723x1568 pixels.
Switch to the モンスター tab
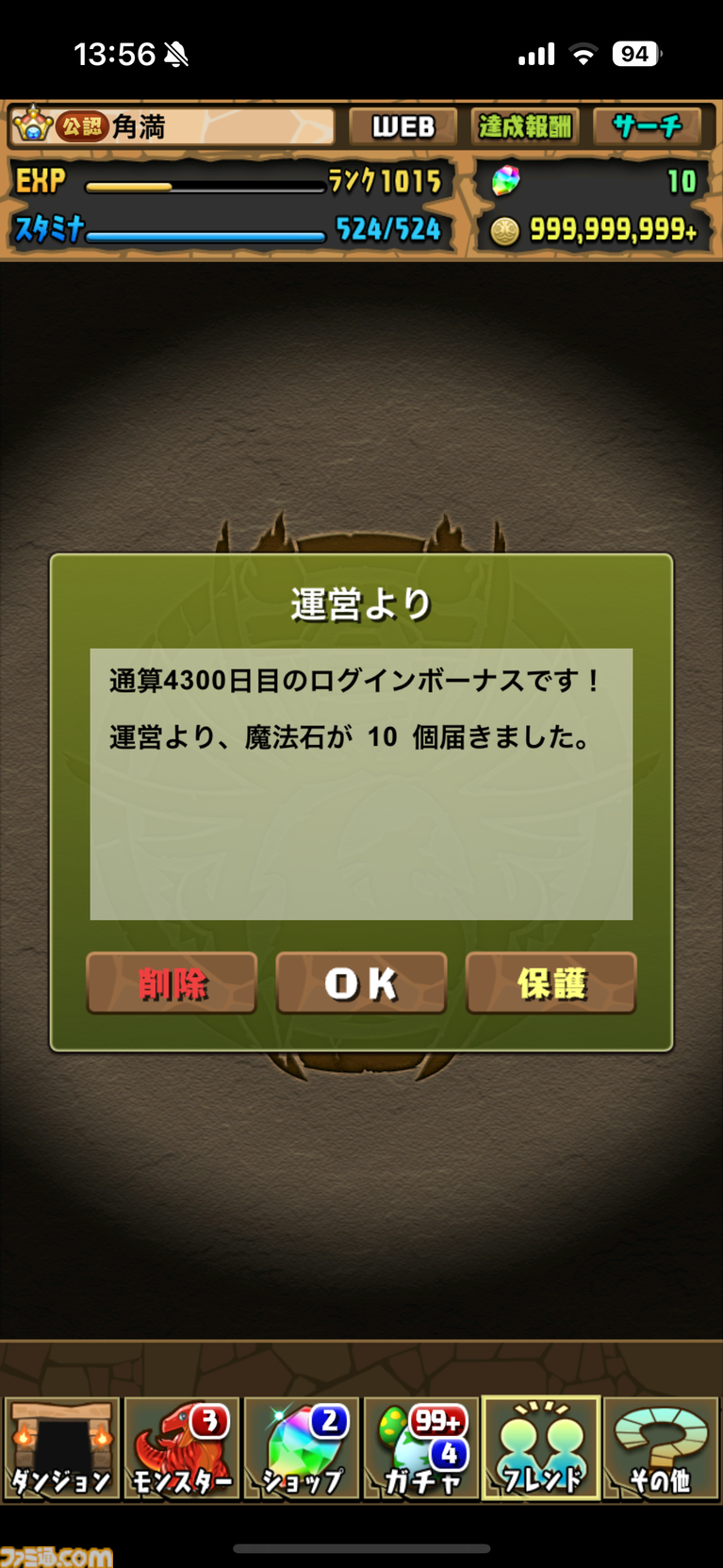tap(181, 1448)
